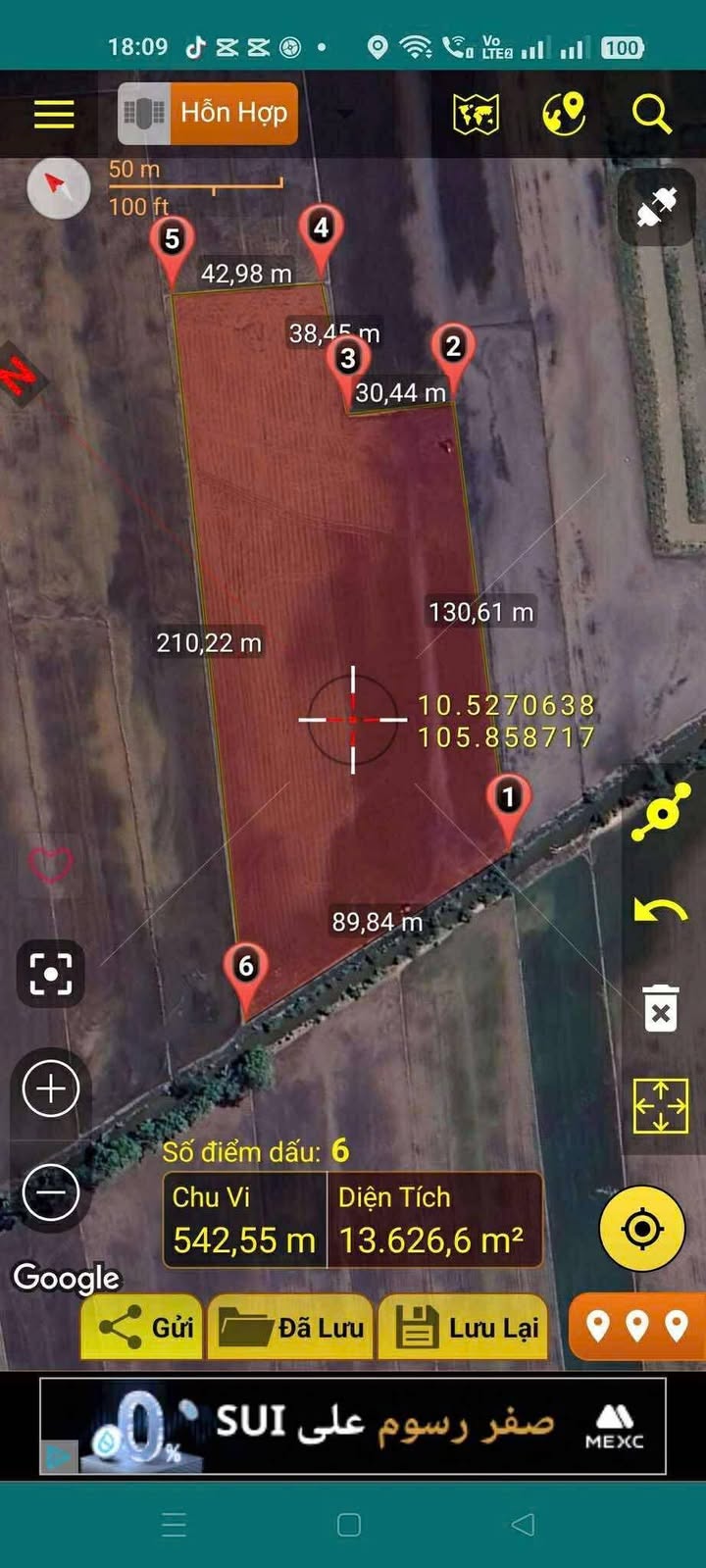This screenshot has height=1568, width=706.
Task: Fit the area to screen
Action: point(660,1106)
